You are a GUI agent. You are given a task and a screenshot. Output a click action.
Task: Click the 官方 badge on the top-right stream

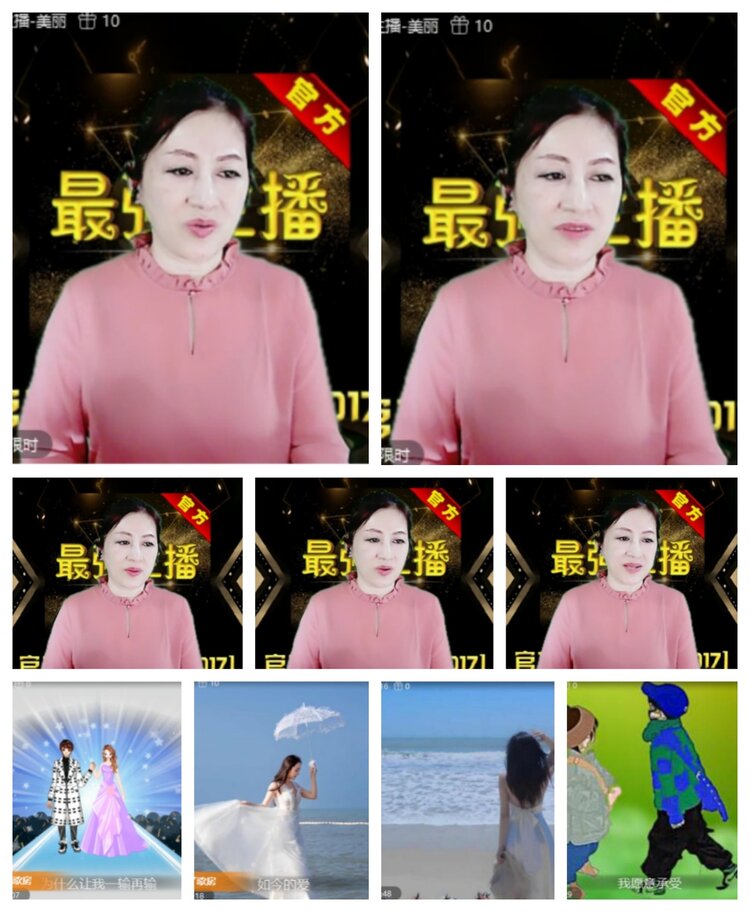click(685, 105)
